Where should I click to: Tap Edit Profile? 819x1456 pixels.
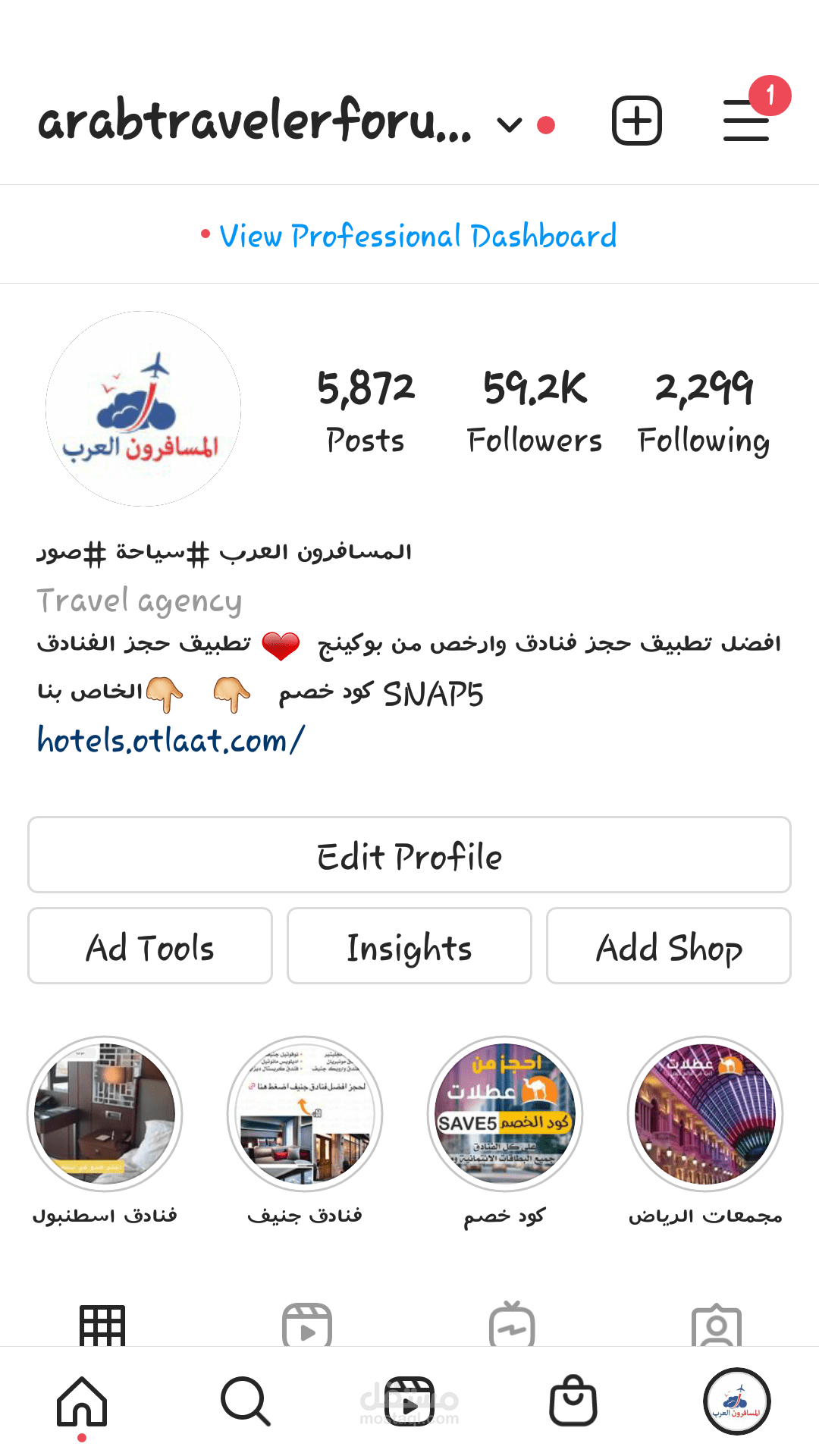click(x=409, y=855)
